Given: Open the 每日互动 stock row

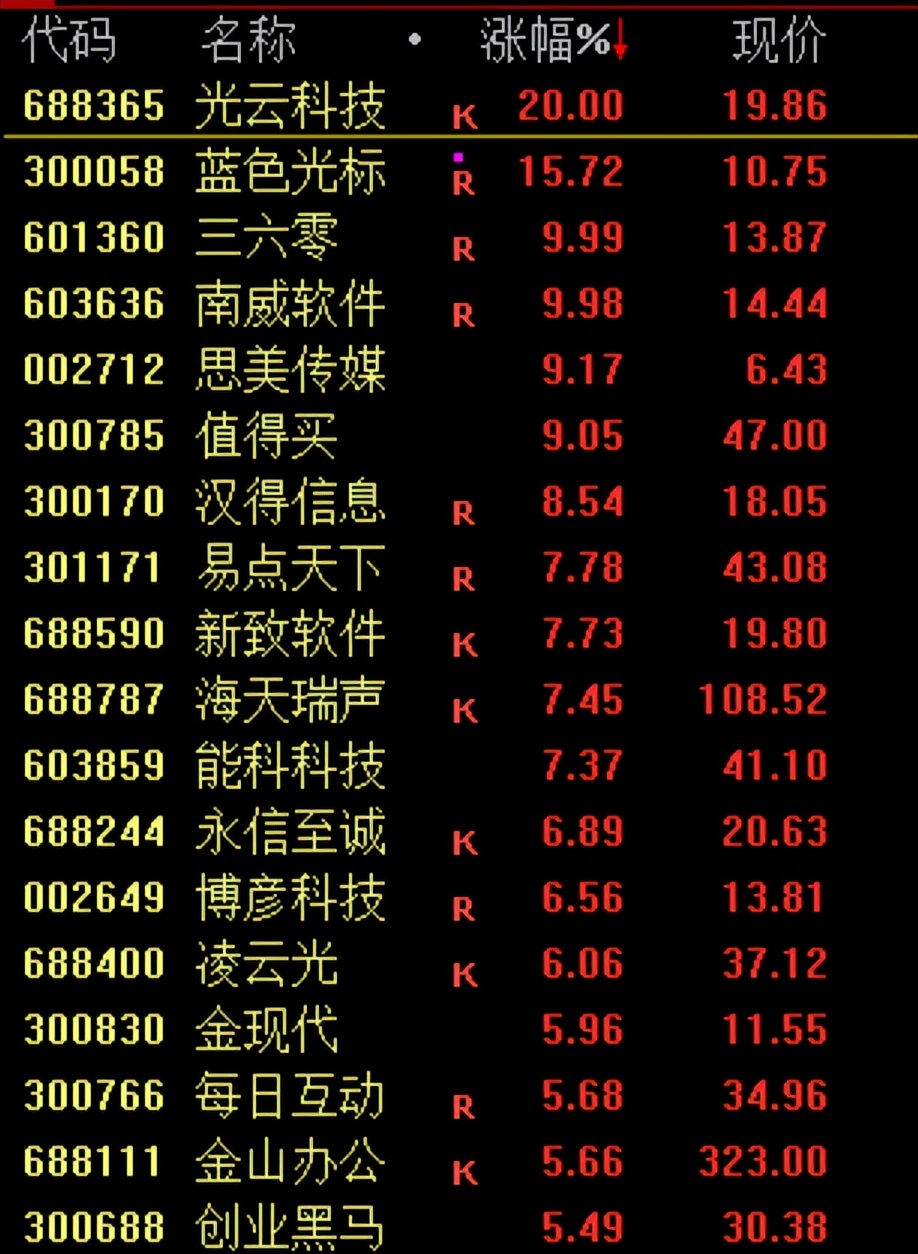Looking at the screenshot, I should (x=290, y=1096).
